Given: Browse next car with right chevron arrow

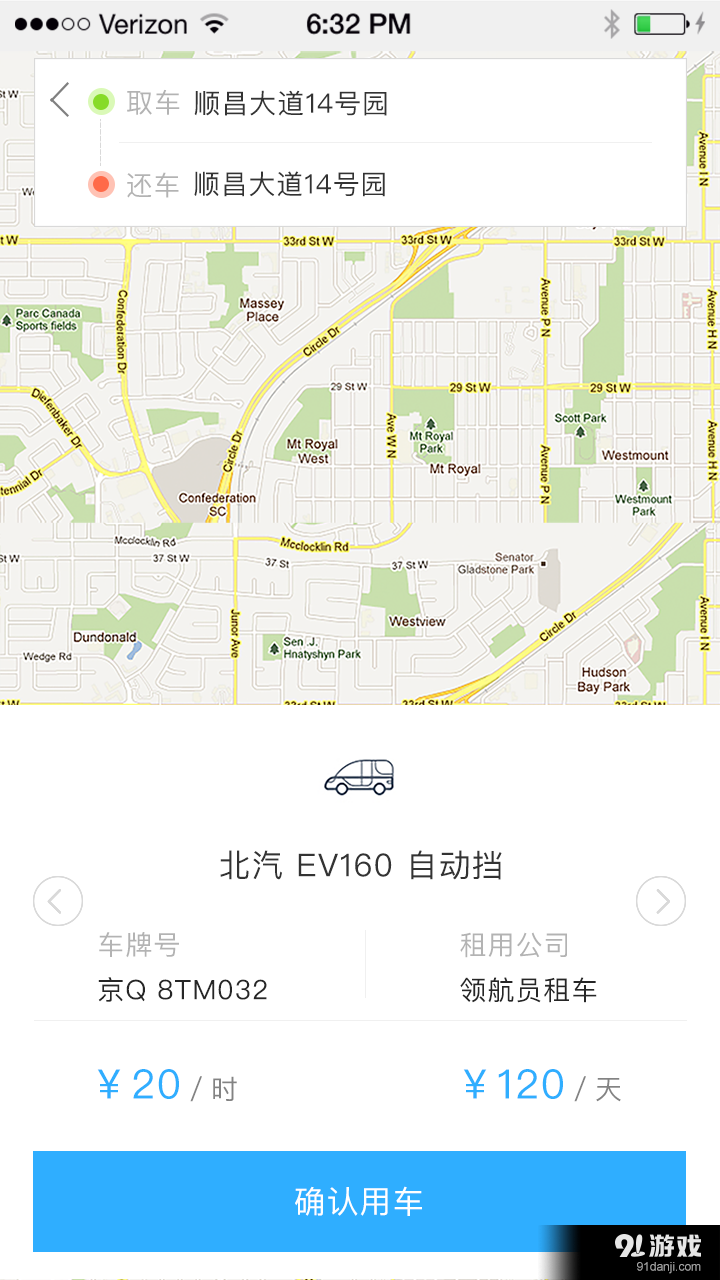Looking at the screenshot, I should (661, 901).
